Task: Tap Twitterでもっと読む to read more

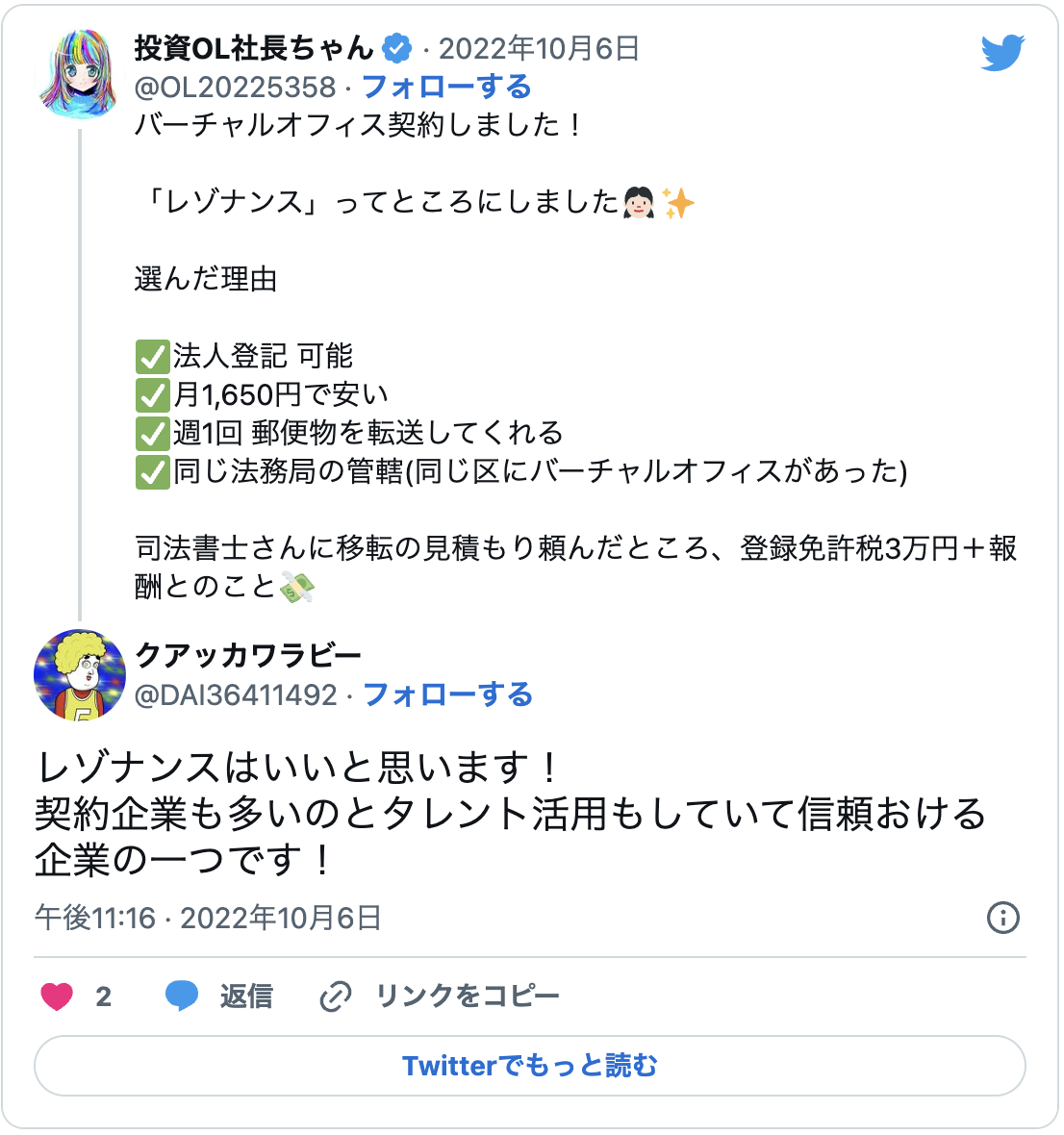Action: (x=530, y=1066)
